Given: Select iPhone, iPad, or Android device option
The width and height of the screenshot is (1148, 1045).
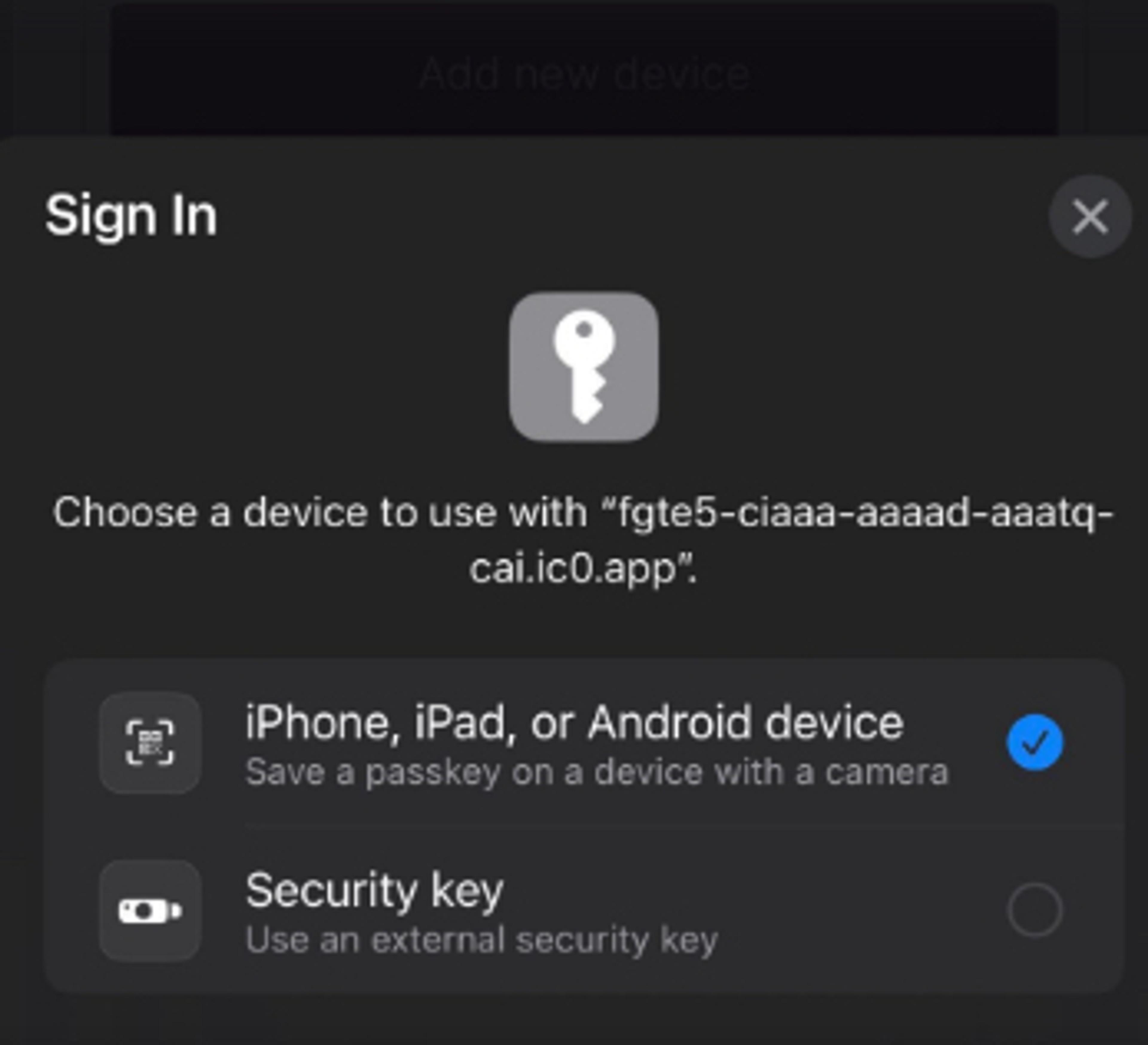Looking at the screenshot, I should pos(583,743).
